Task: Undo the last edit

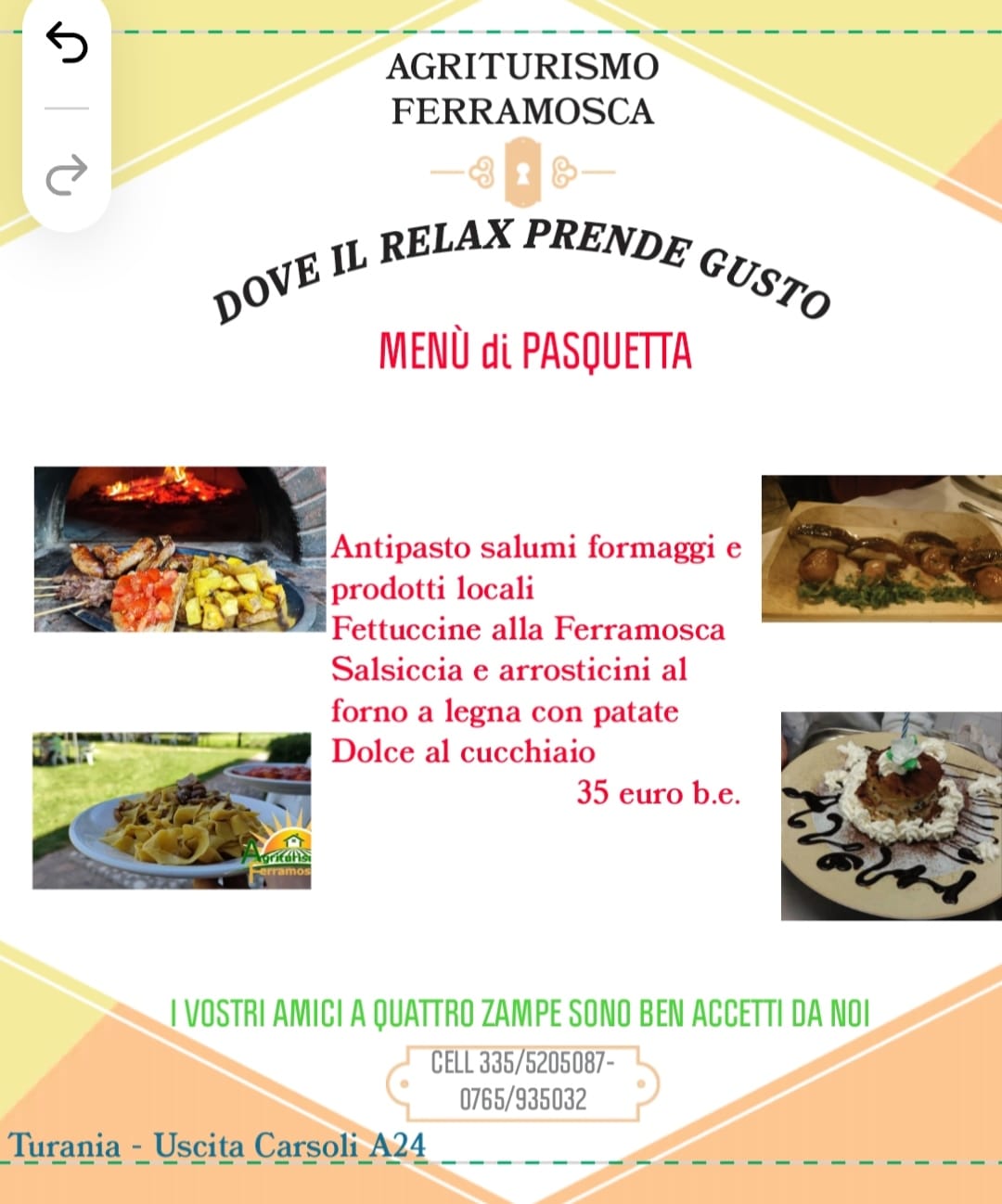Action: pos(67,44)
